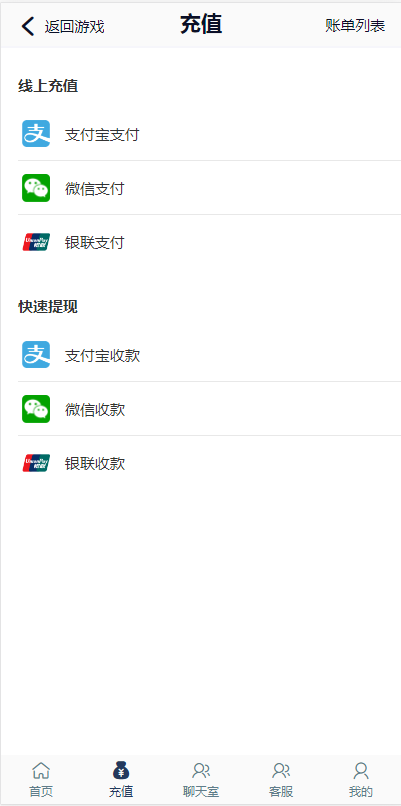Select 支付宝收款 for withdrawal
The height and width of the screenshot is (806, 401).
pos(209,355)
